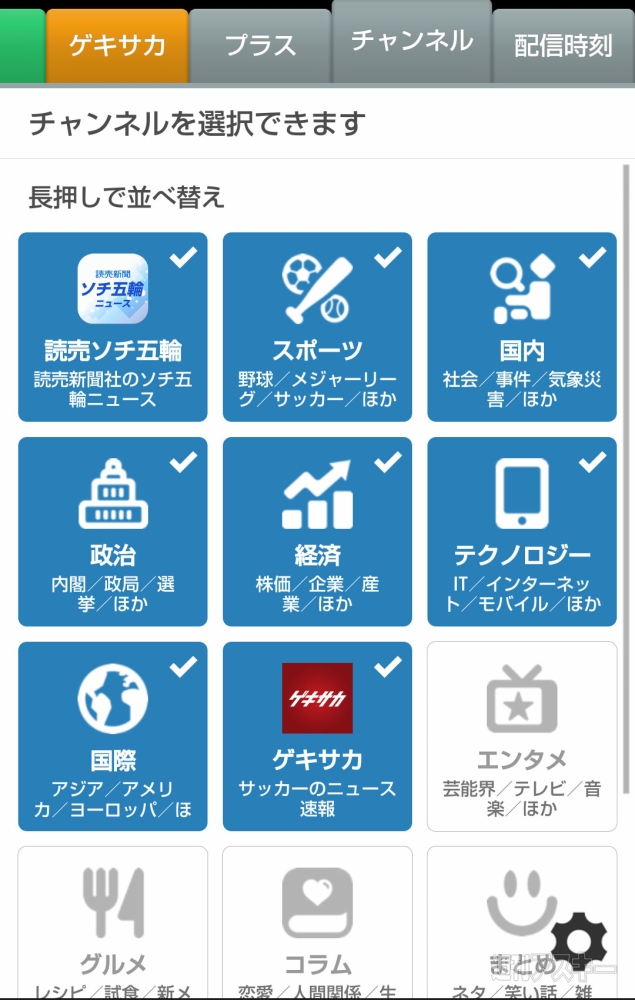Uncheck the 国際 channel
This screenshot has height=1000, width=635.
(x=113, y=737)
